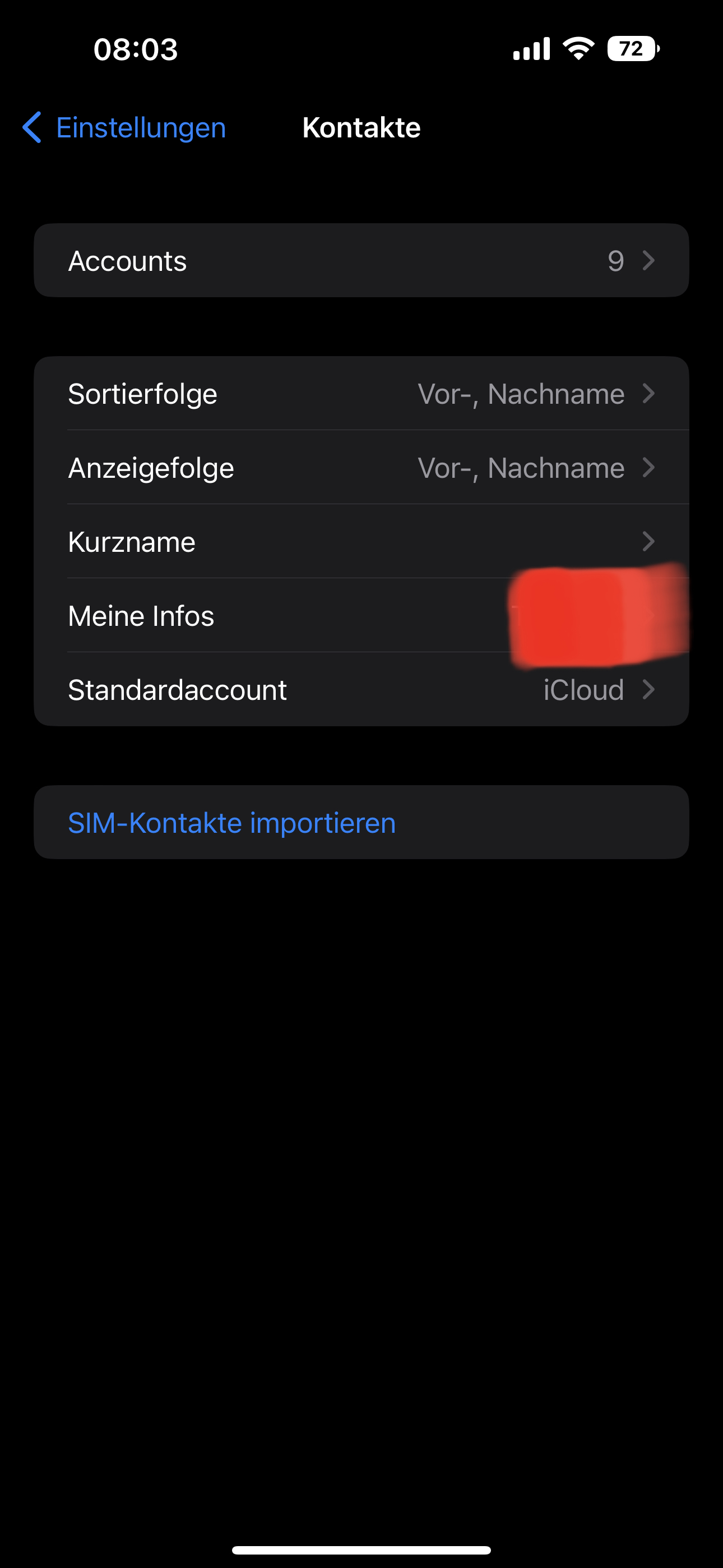Open Standardaccount setting
723x1568 pixels.
[x=361, y=690]
